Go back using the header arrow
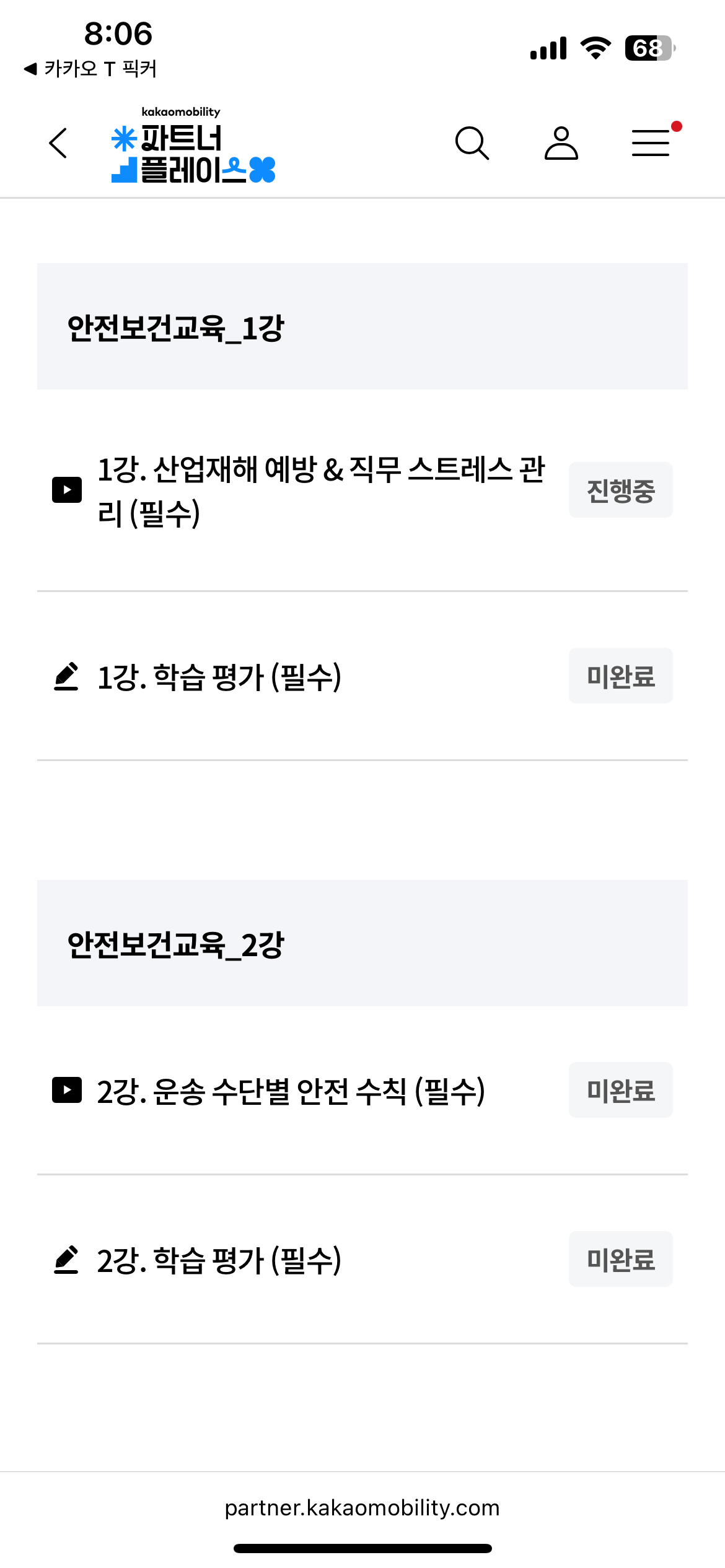The image size is (725, 1568). click(58, 143)
